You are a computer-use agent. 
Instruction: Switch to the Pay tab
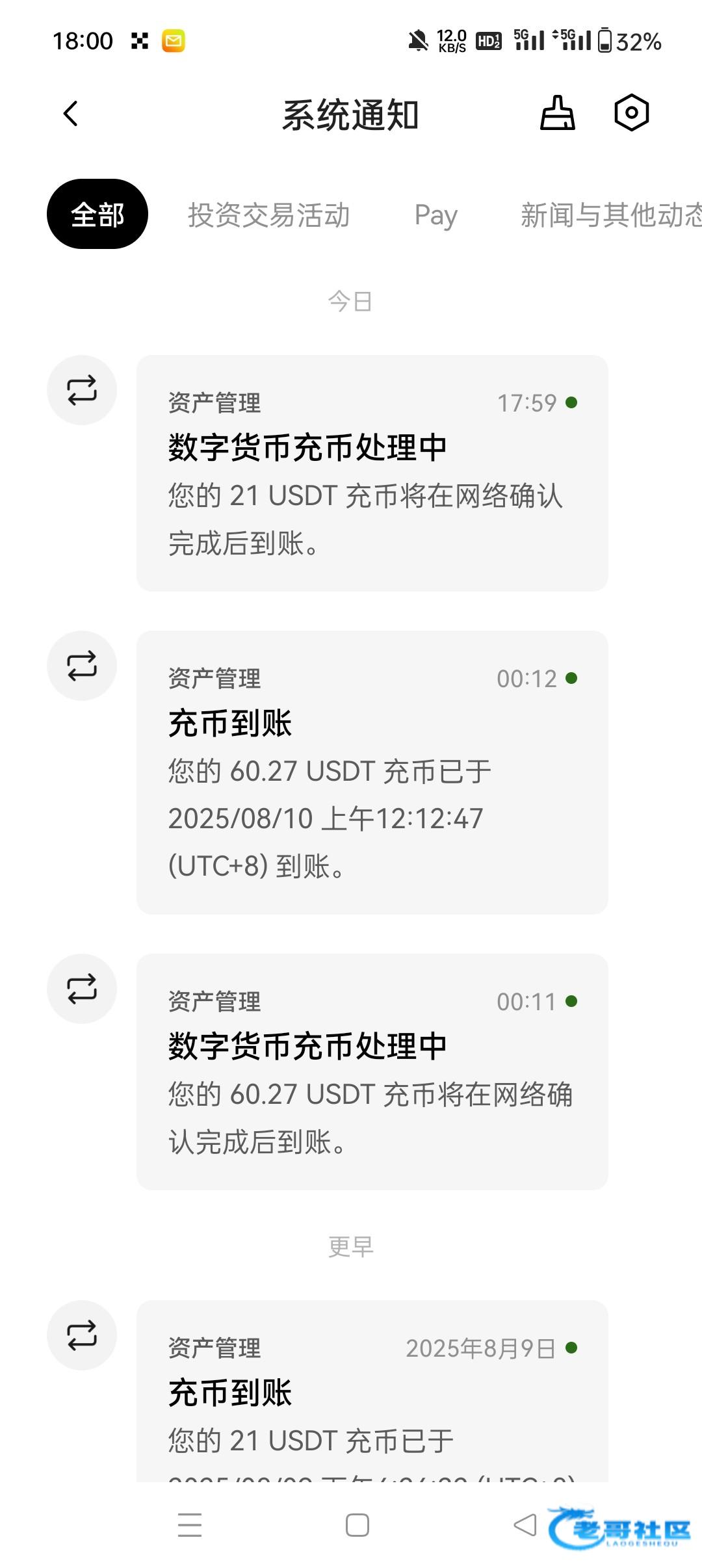tap(436, 215)
